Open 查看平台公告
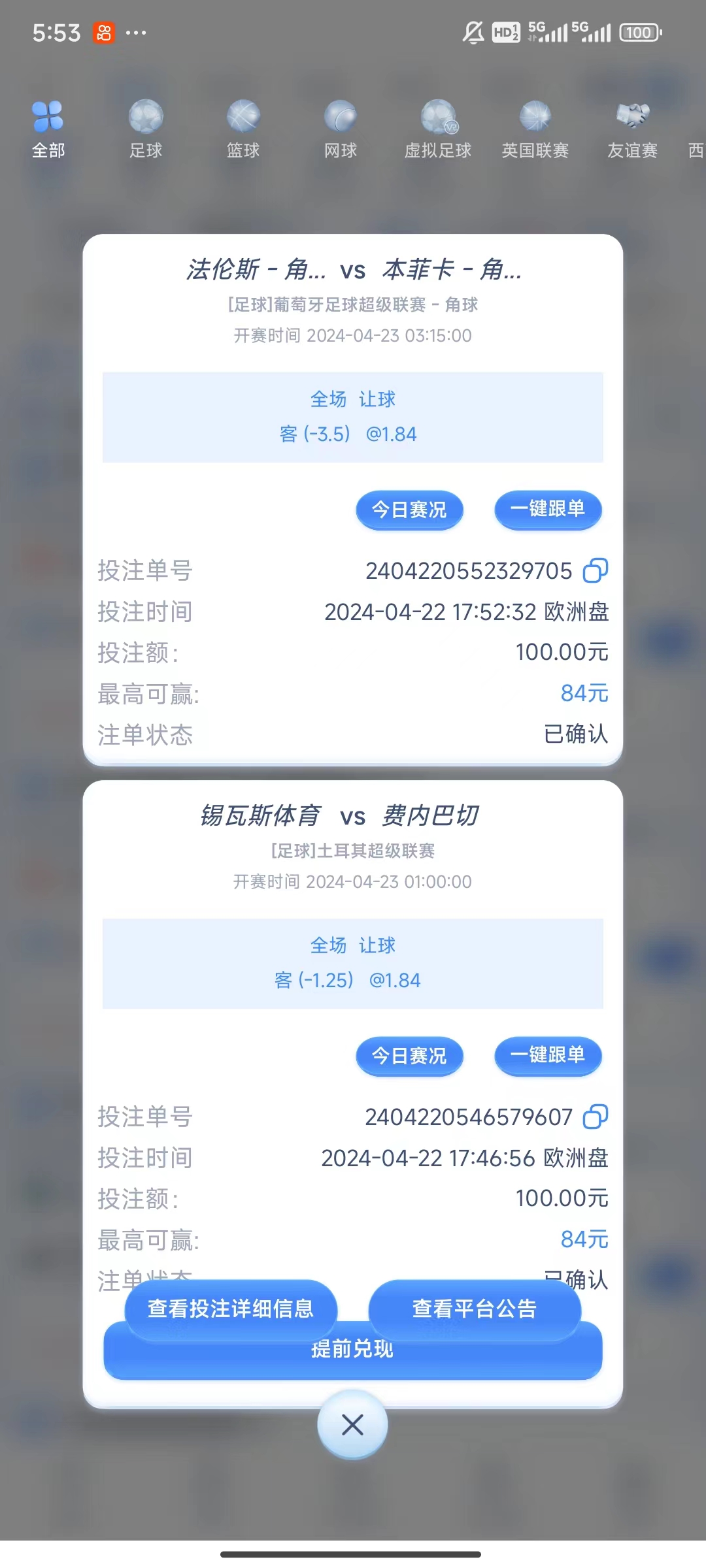Image resolution: width=706 pixels, height=1568 pixels. pos(475,1309)
